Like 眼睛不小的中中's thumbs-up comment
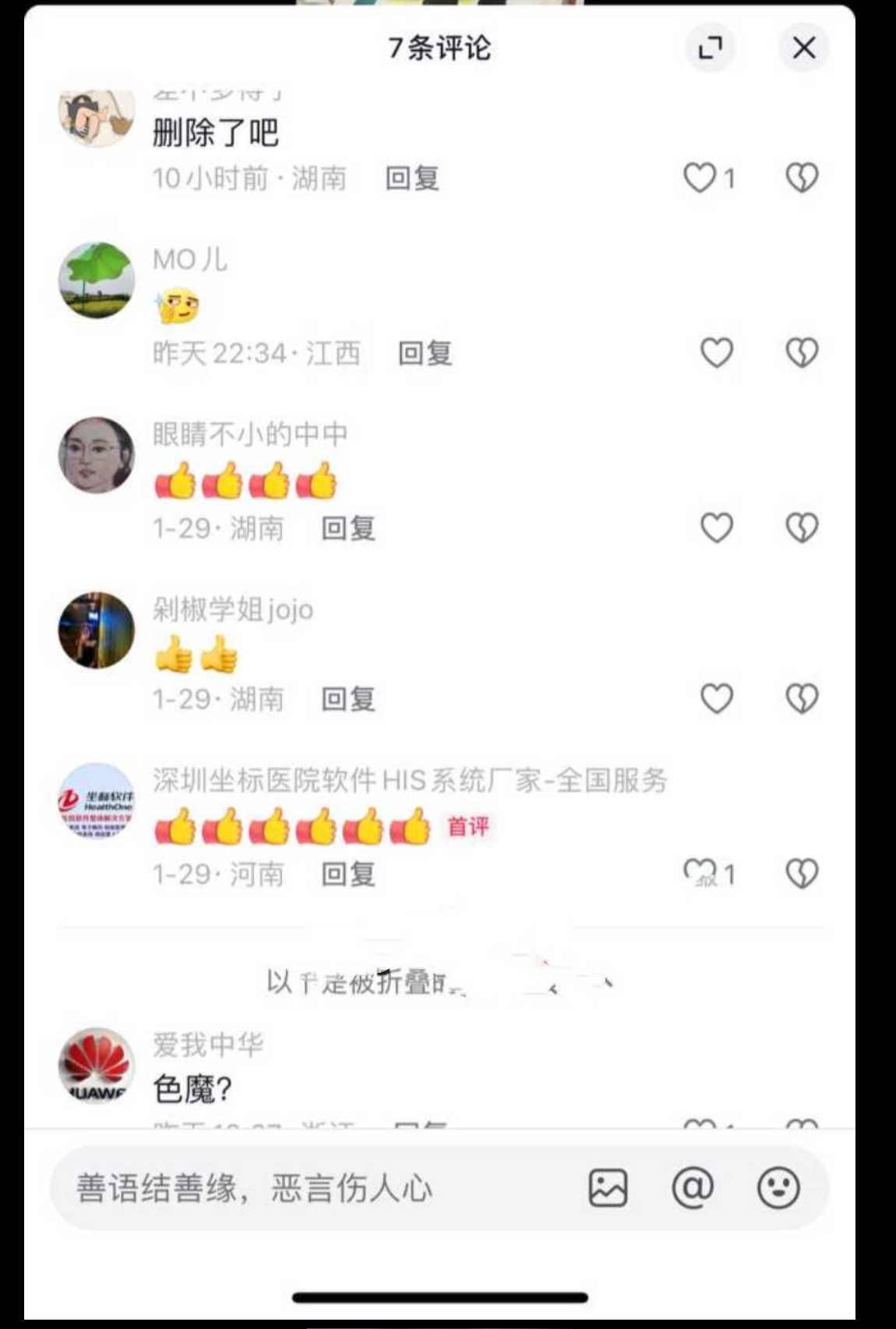Screen dimensions: 896x1329 click(717, 528)
